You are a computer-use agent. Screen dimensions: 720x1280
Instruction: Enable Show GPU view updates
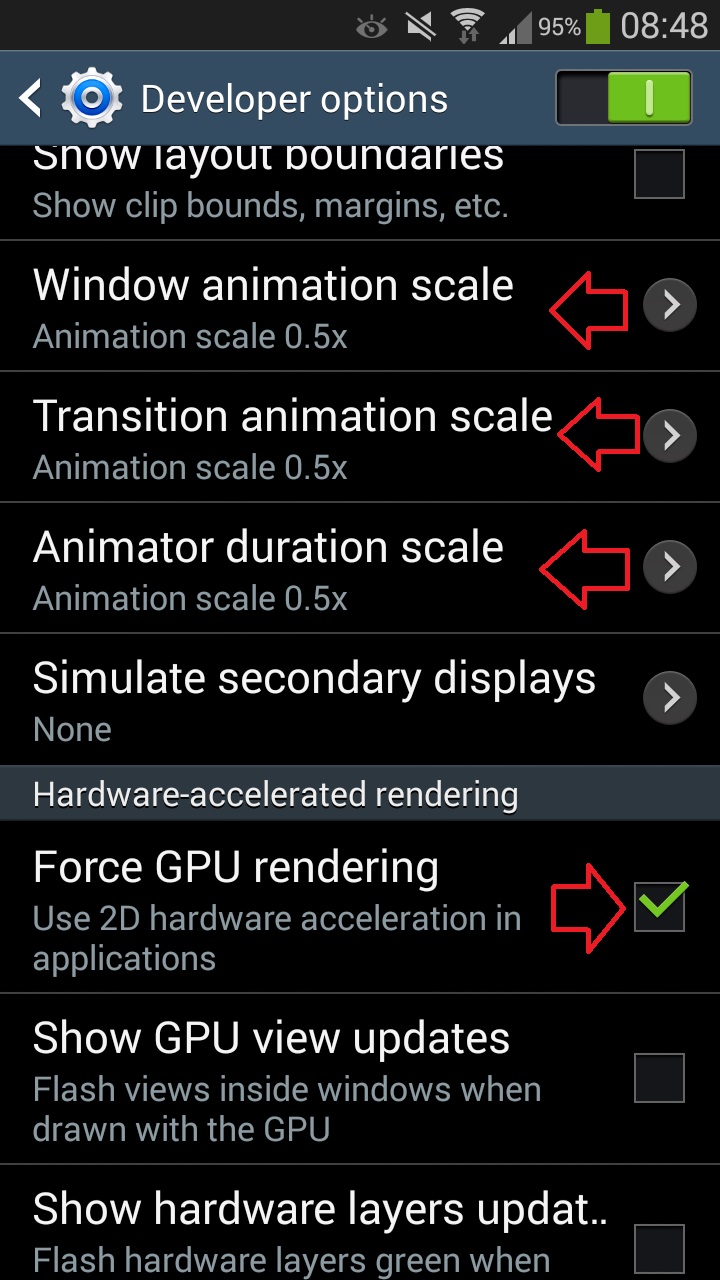(x=659, y=1078)
